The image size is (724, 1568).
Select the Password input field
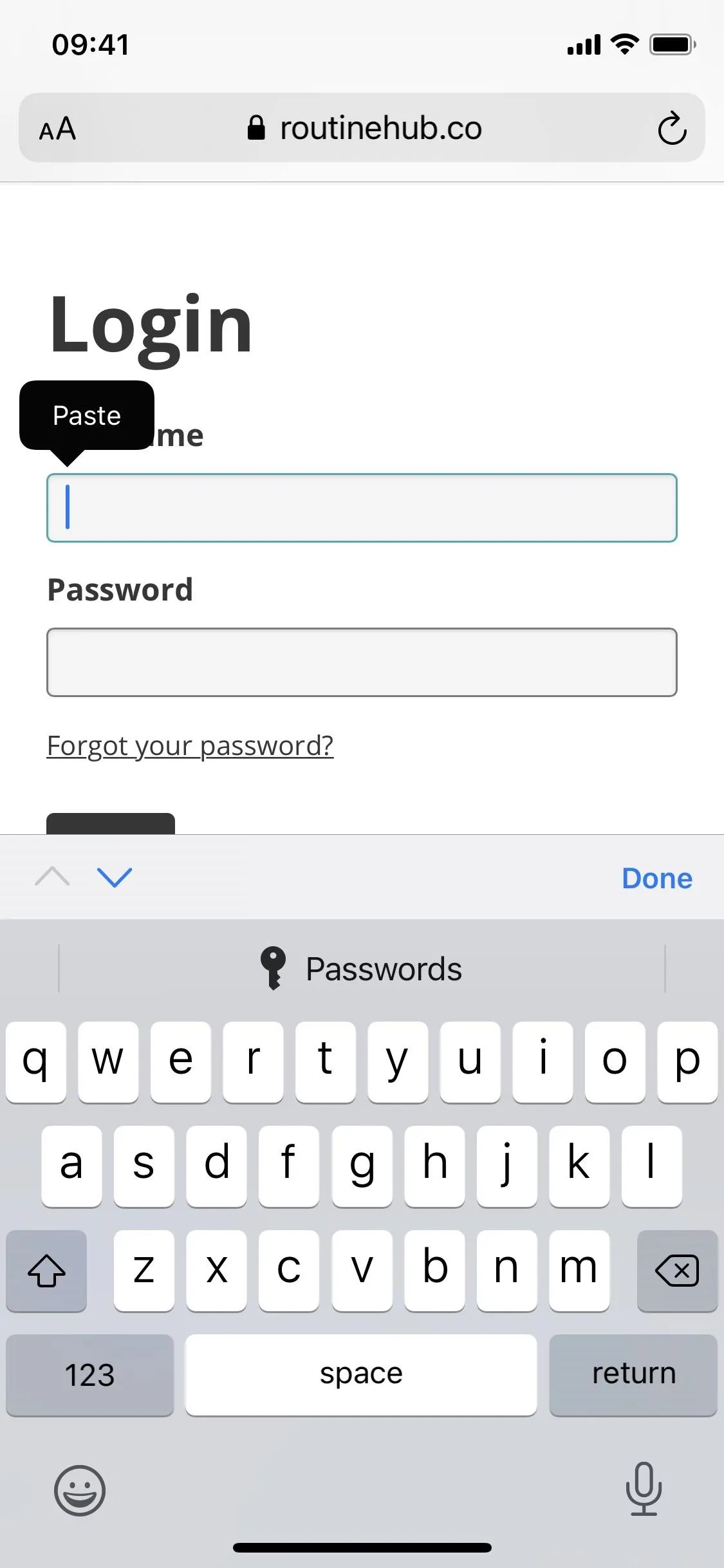click(362, 662)
